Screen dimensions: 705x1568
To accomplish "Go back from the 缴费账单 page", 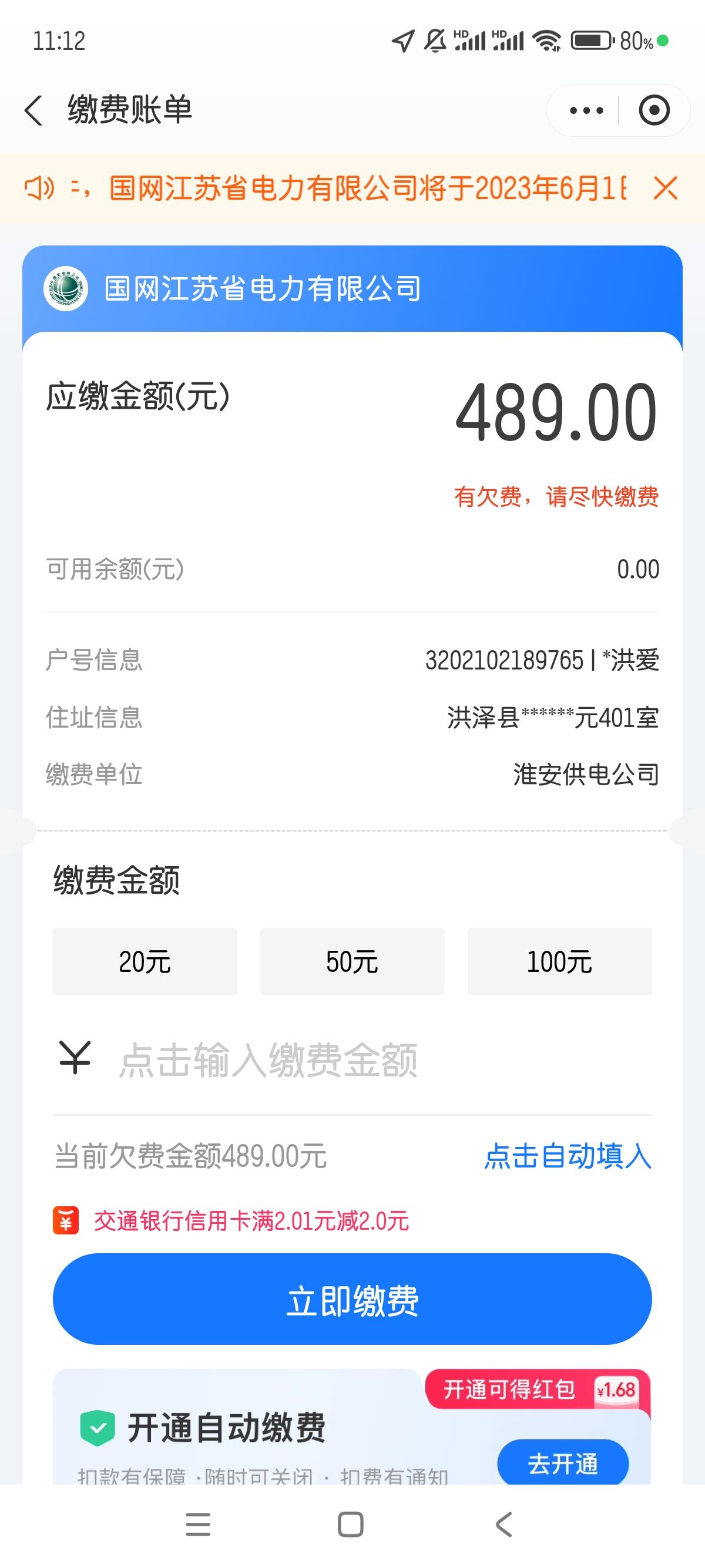I will pos(33,111).
